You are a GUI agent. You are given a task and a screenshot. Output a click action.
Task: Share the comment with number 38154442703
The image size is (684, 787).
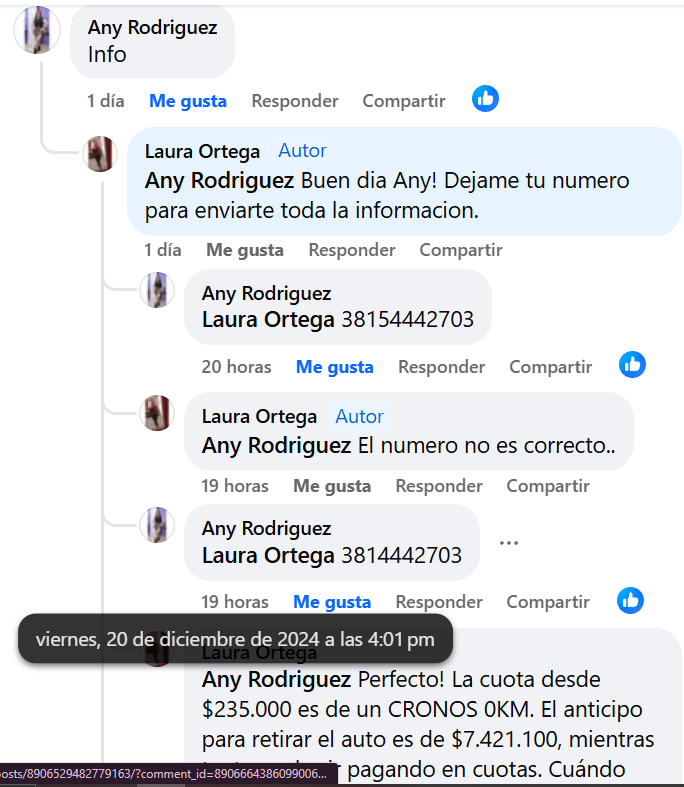(550, 367)
